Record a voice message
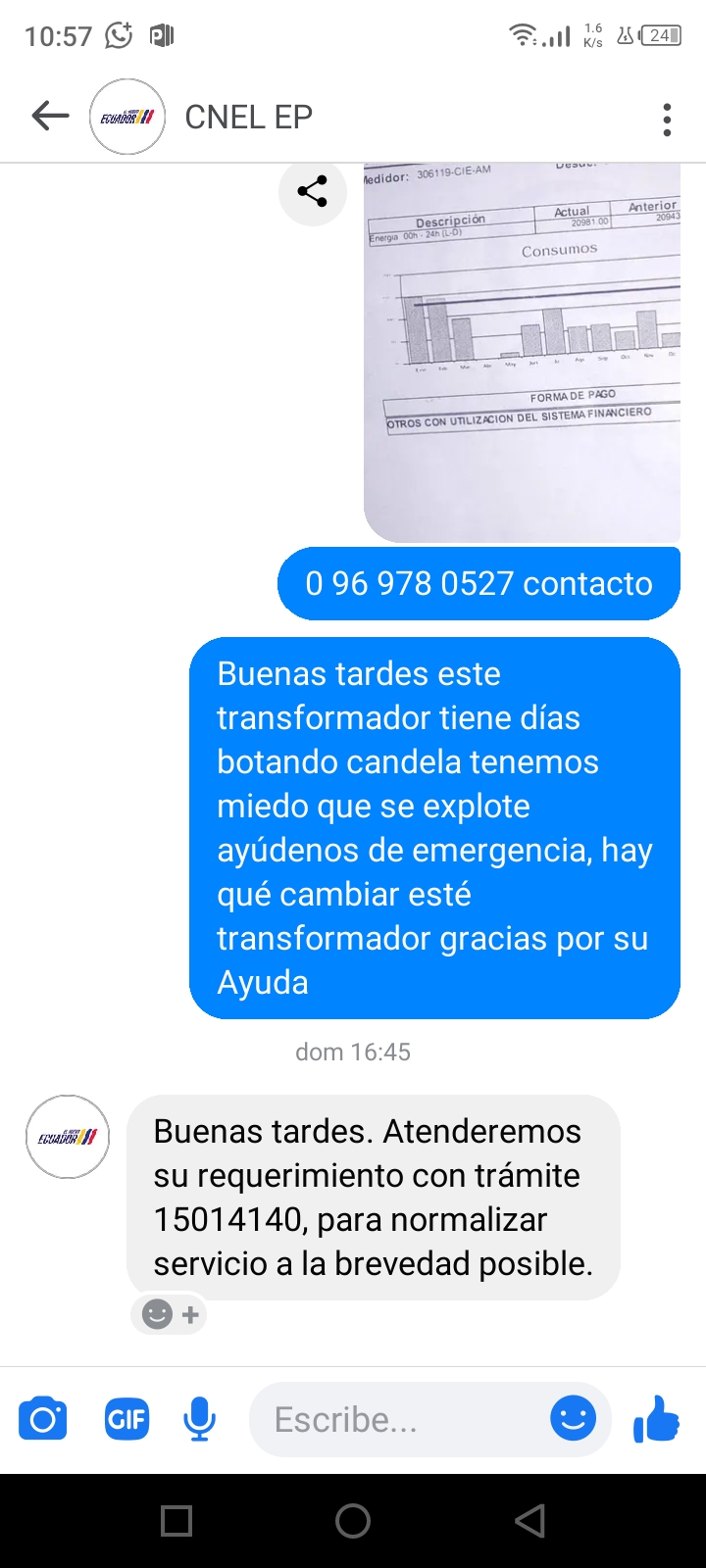The width and height of the screenshot is (706, 1568). click(x=200, y=1419)
